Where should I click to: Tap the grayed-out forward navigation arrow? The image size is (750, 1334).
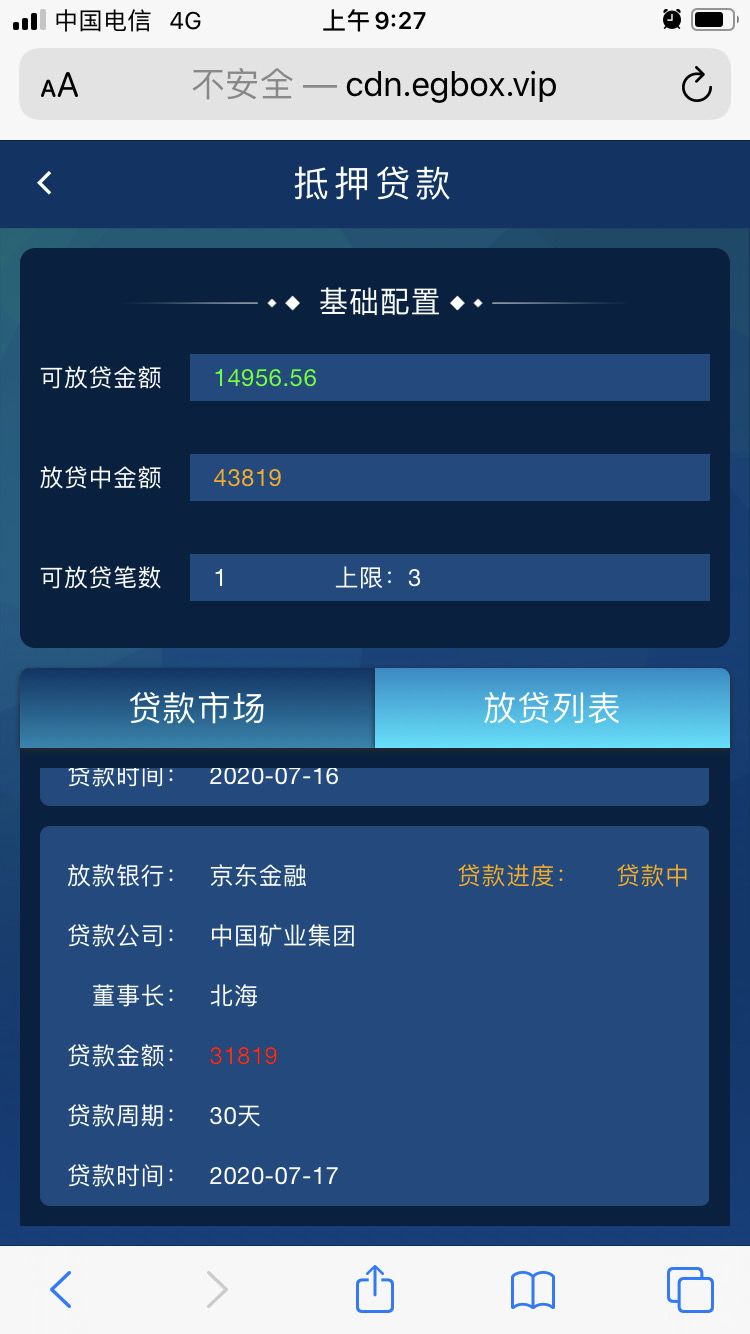[x=217, y=1289]
